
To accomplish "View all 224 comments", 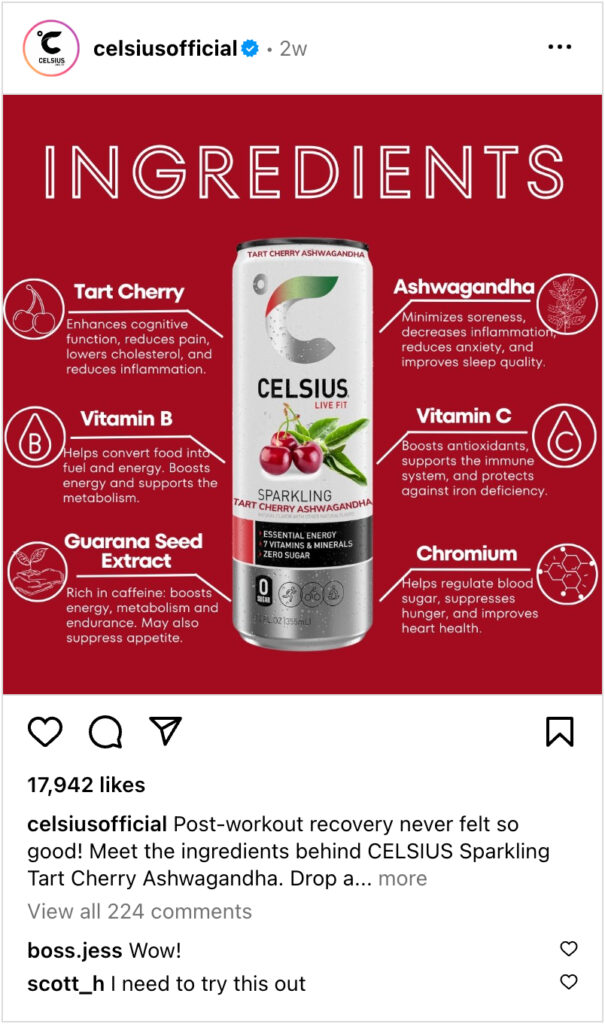I will [140, 911].
